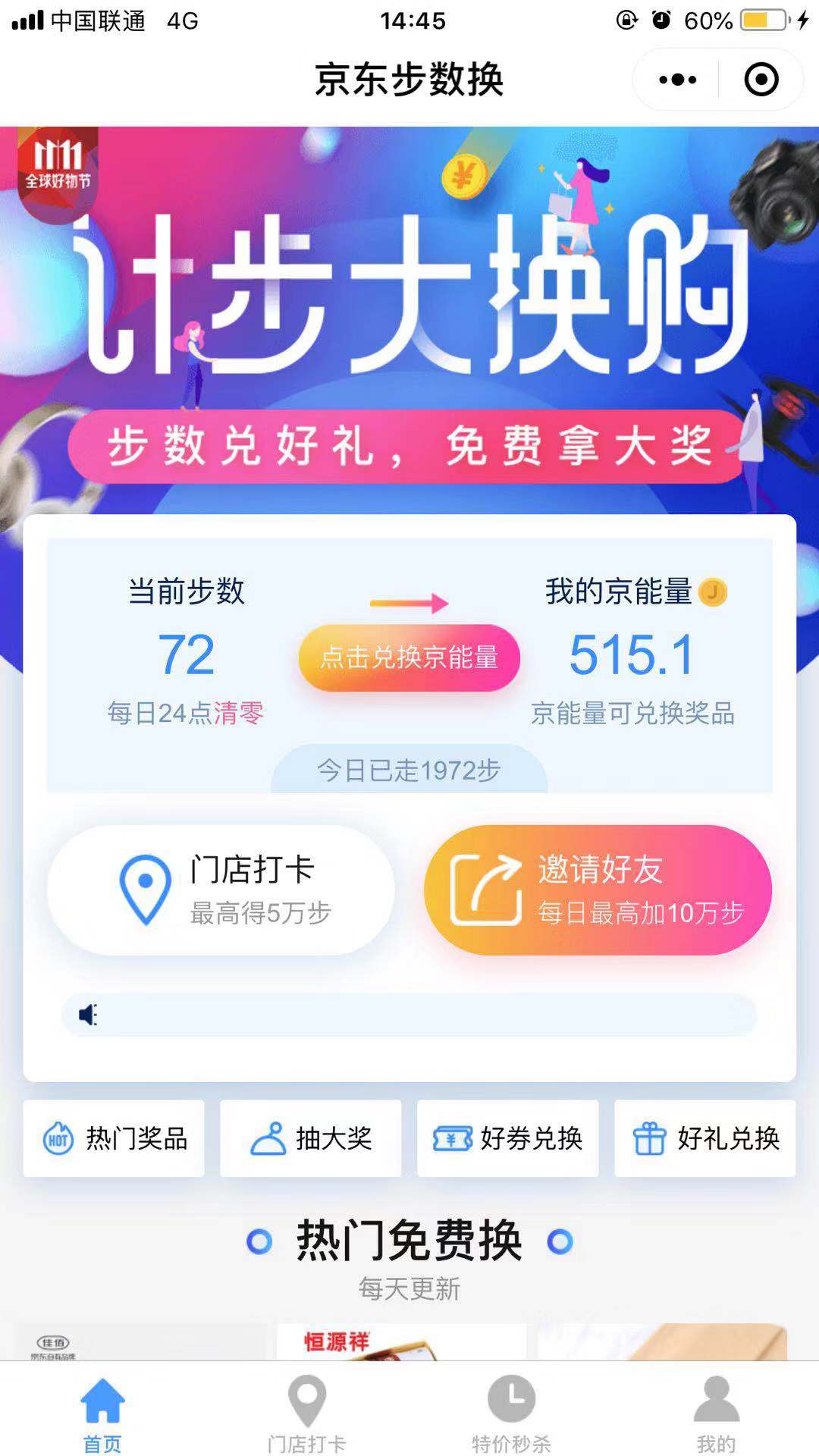The height and width of the screenshot is (1456, 819).
Task: Switch to the 特价秒杀 tab
Action: [x=511, y=1412]
